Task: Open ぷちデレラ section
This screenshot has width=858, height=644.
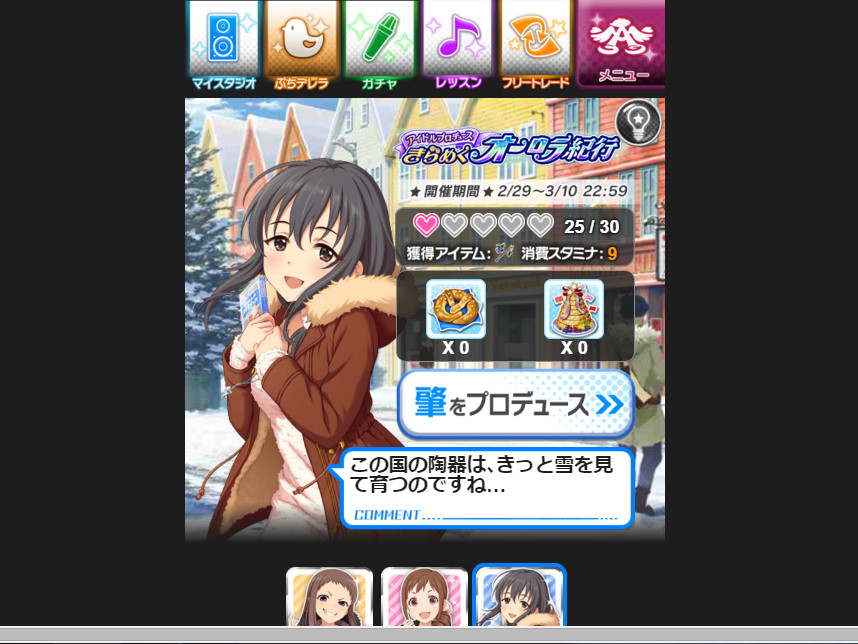Action: point(301,44)
